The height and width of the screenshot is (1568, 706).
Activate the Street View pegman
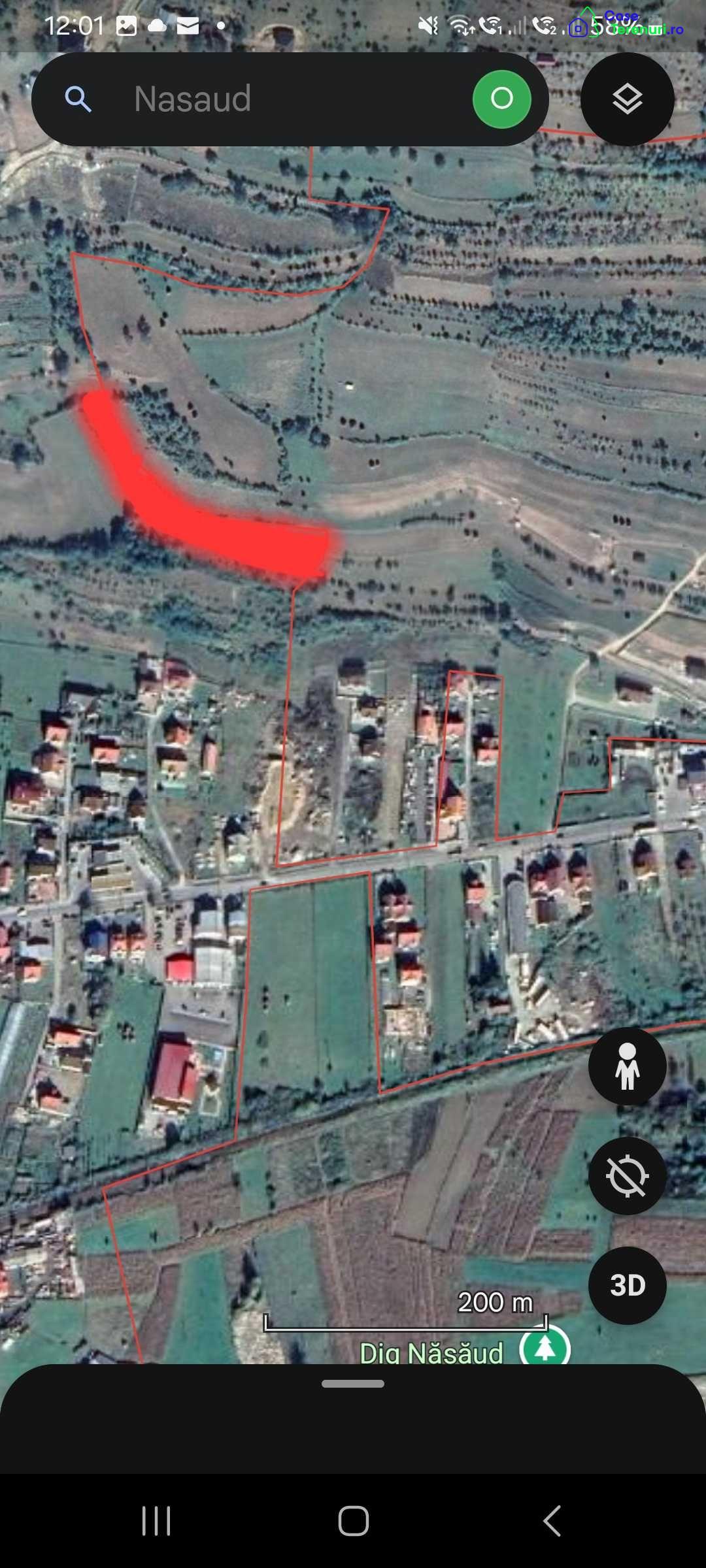(x=627, y=1066)
